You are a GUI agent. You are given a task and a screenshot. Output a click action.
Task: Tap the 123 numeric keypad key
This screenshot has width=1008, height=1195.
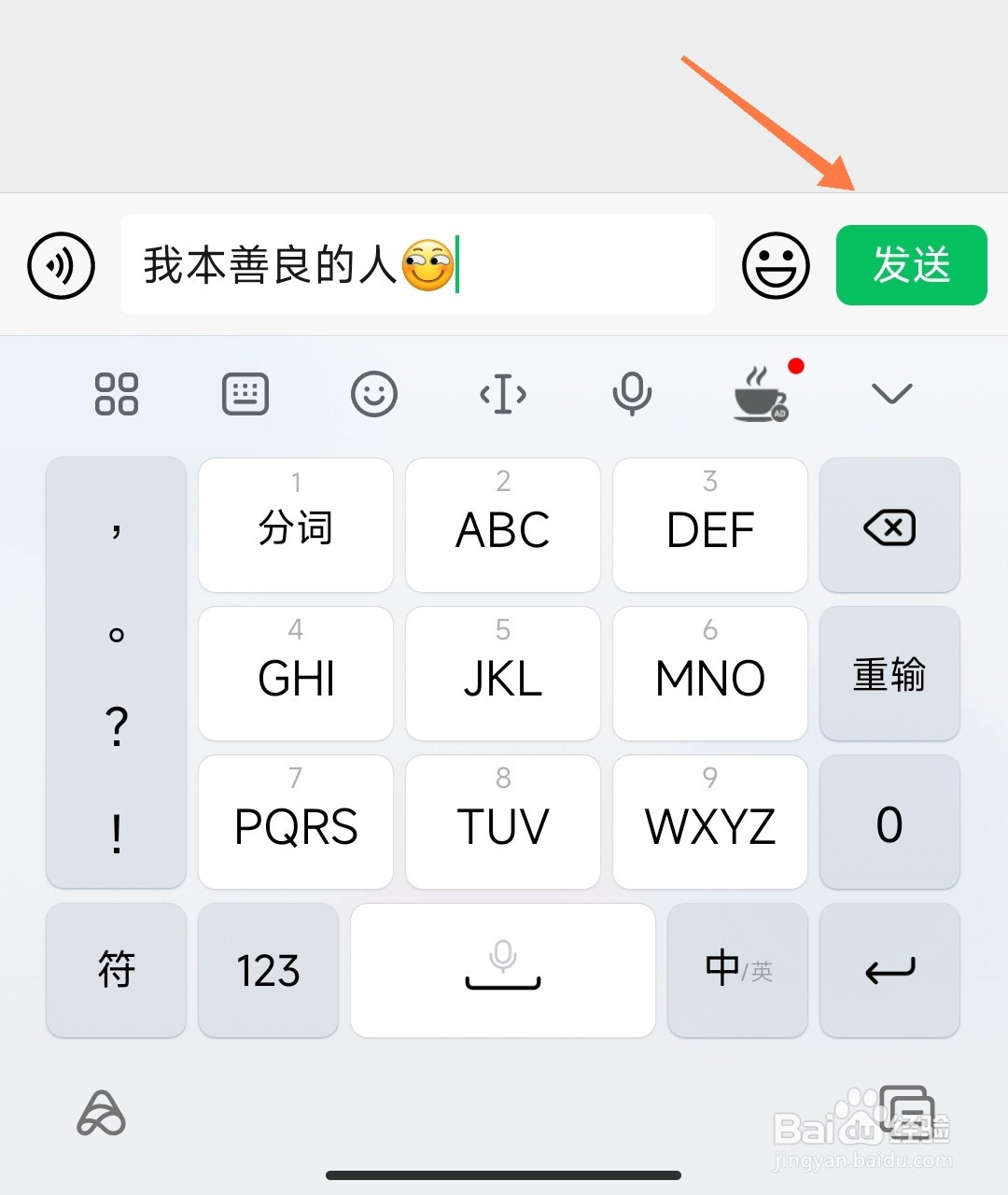click(268, 970)
